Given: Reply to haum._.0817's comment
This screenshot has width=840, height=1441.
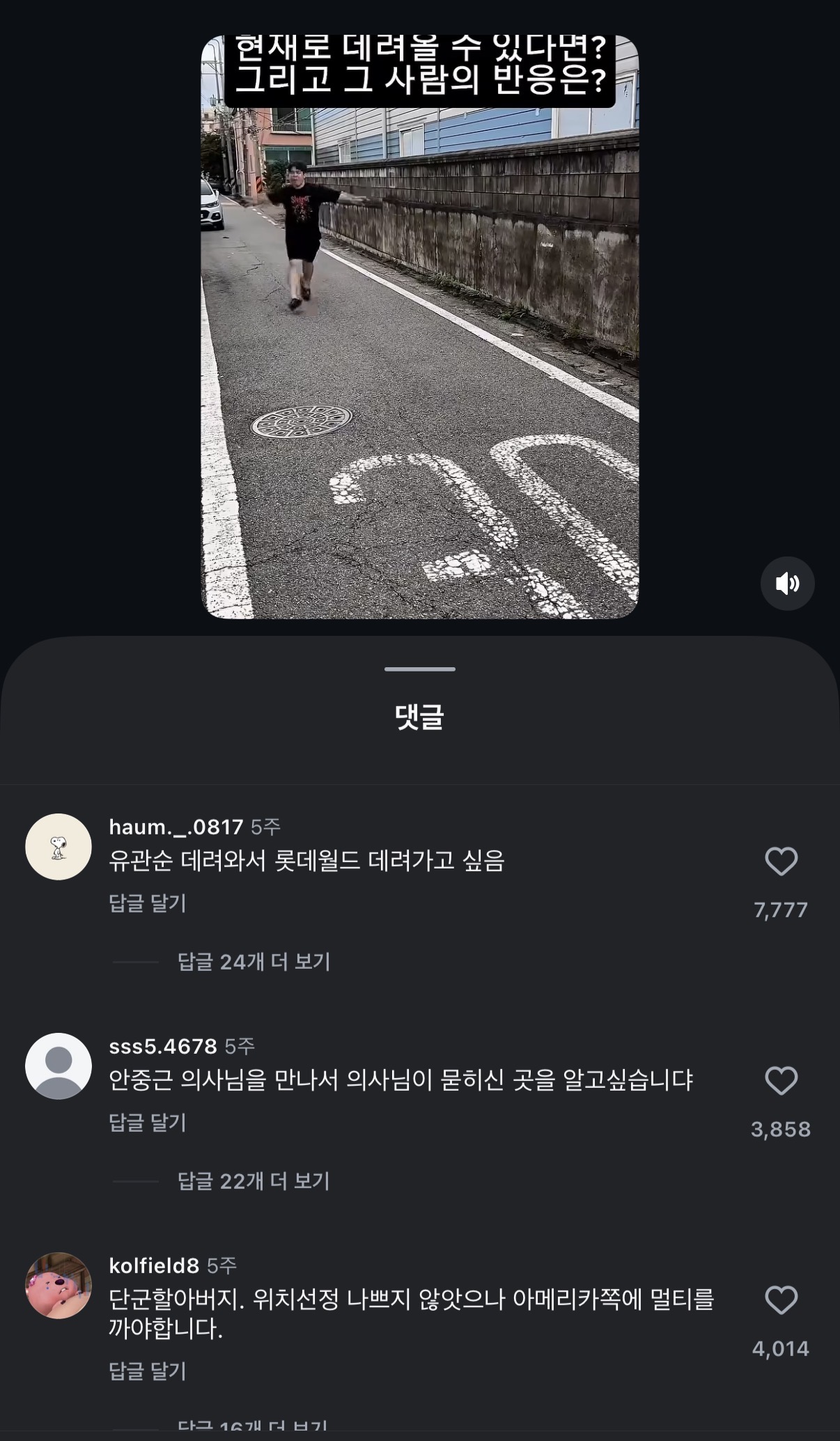Looking at the screenshot, I should tap(148, 903).
